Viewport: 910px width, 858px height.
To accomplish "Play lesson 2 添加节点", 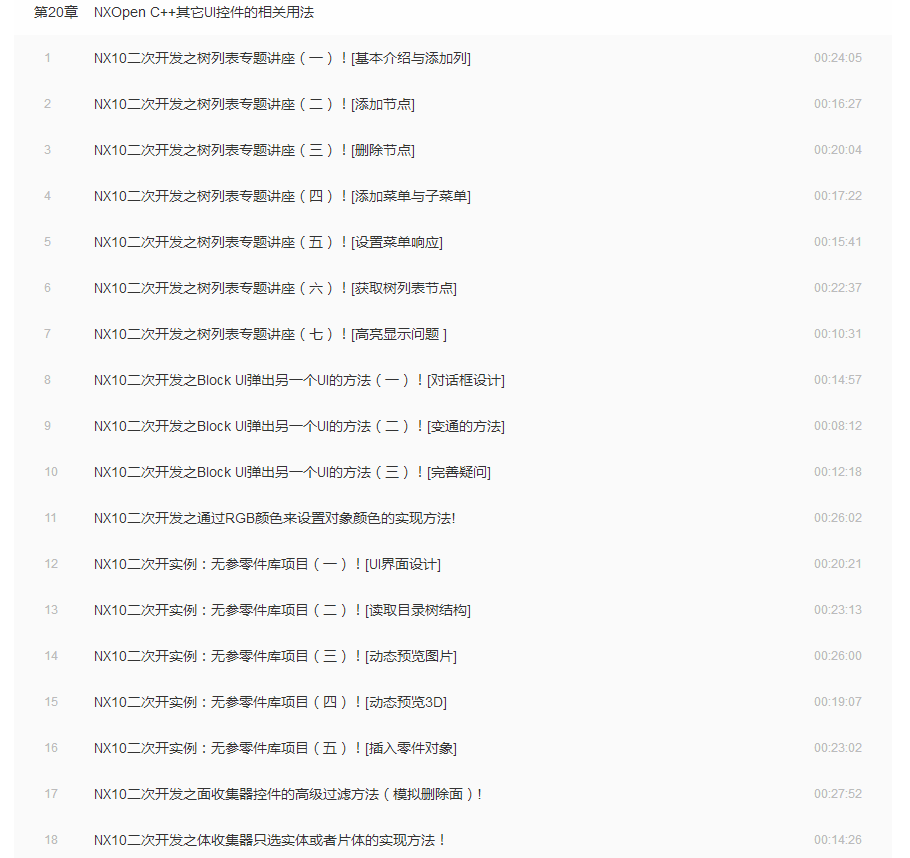I will click(x=254, y=104).
